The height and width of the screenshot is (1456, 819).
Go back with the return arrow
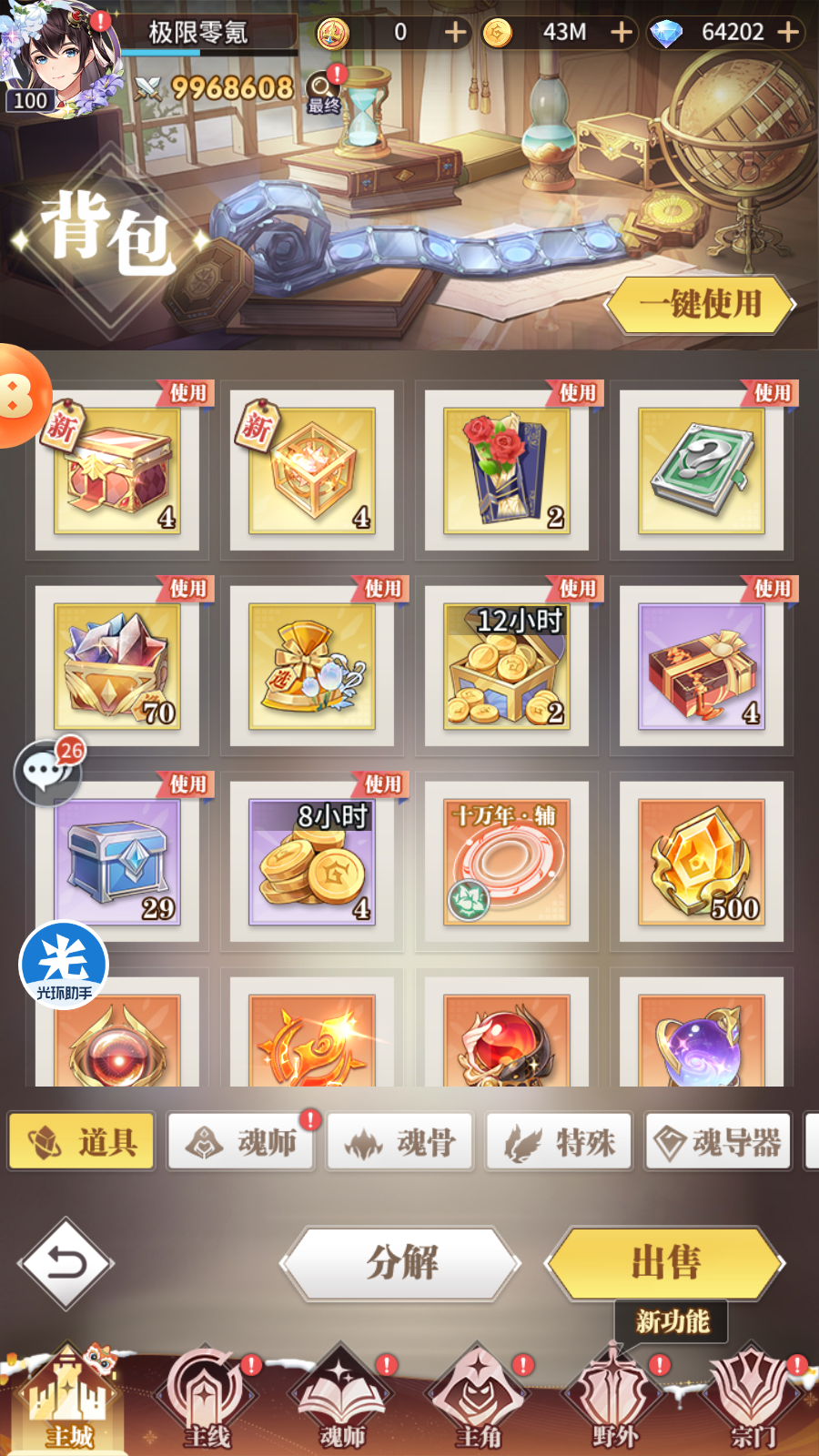[x=66, y=1263]
